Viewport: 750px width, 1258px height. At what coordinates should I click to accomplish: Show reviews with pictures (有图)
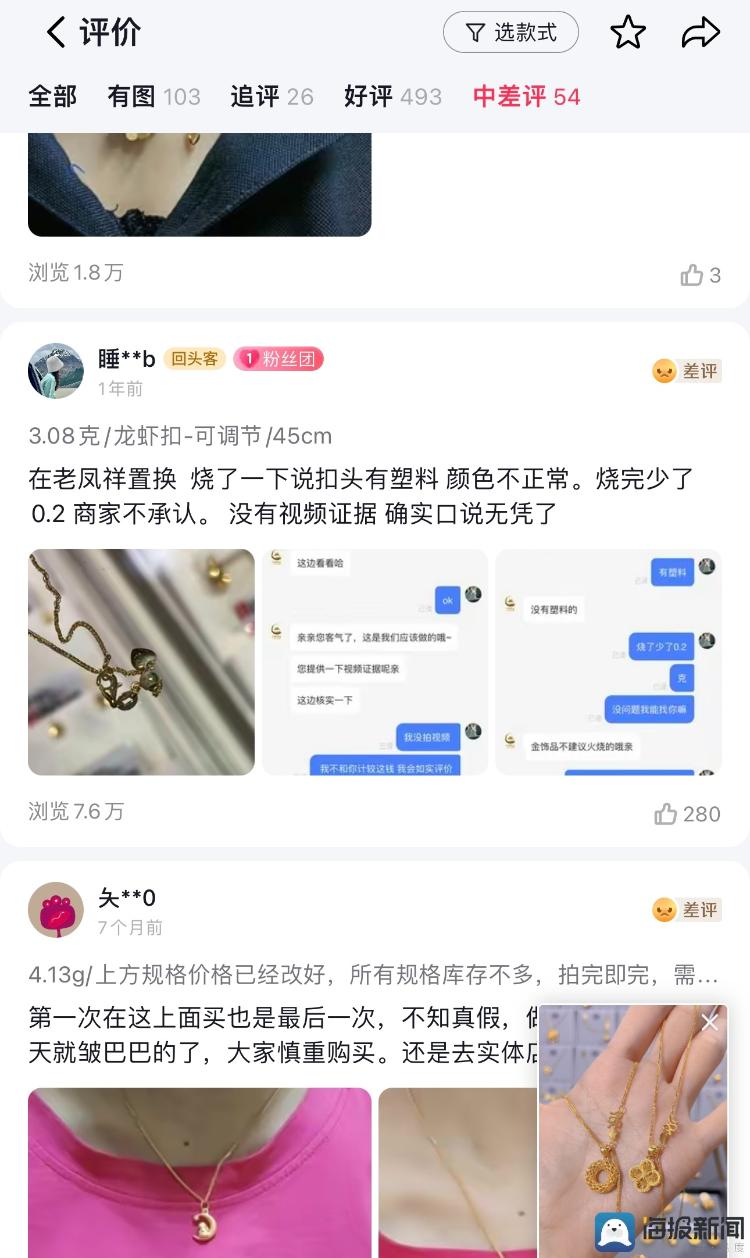(x=153, y=96)
